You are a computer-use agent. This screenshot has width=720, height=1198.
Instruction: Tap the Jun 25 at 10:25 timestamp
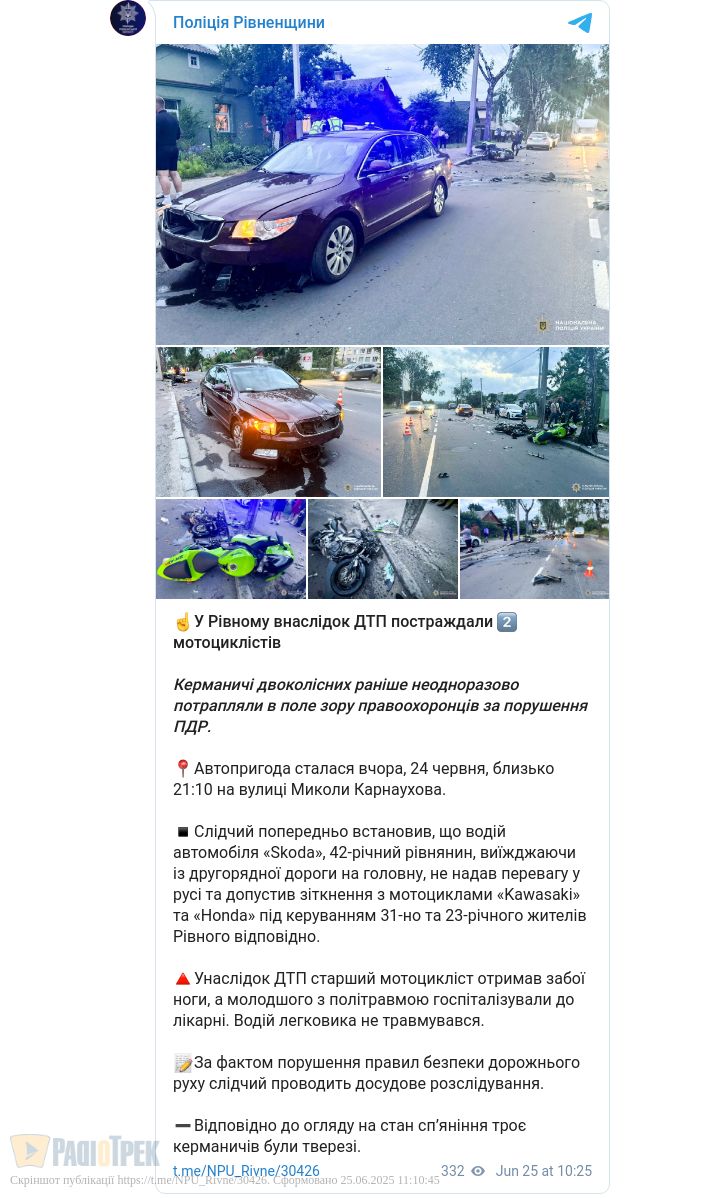[x=544, y=1171]
